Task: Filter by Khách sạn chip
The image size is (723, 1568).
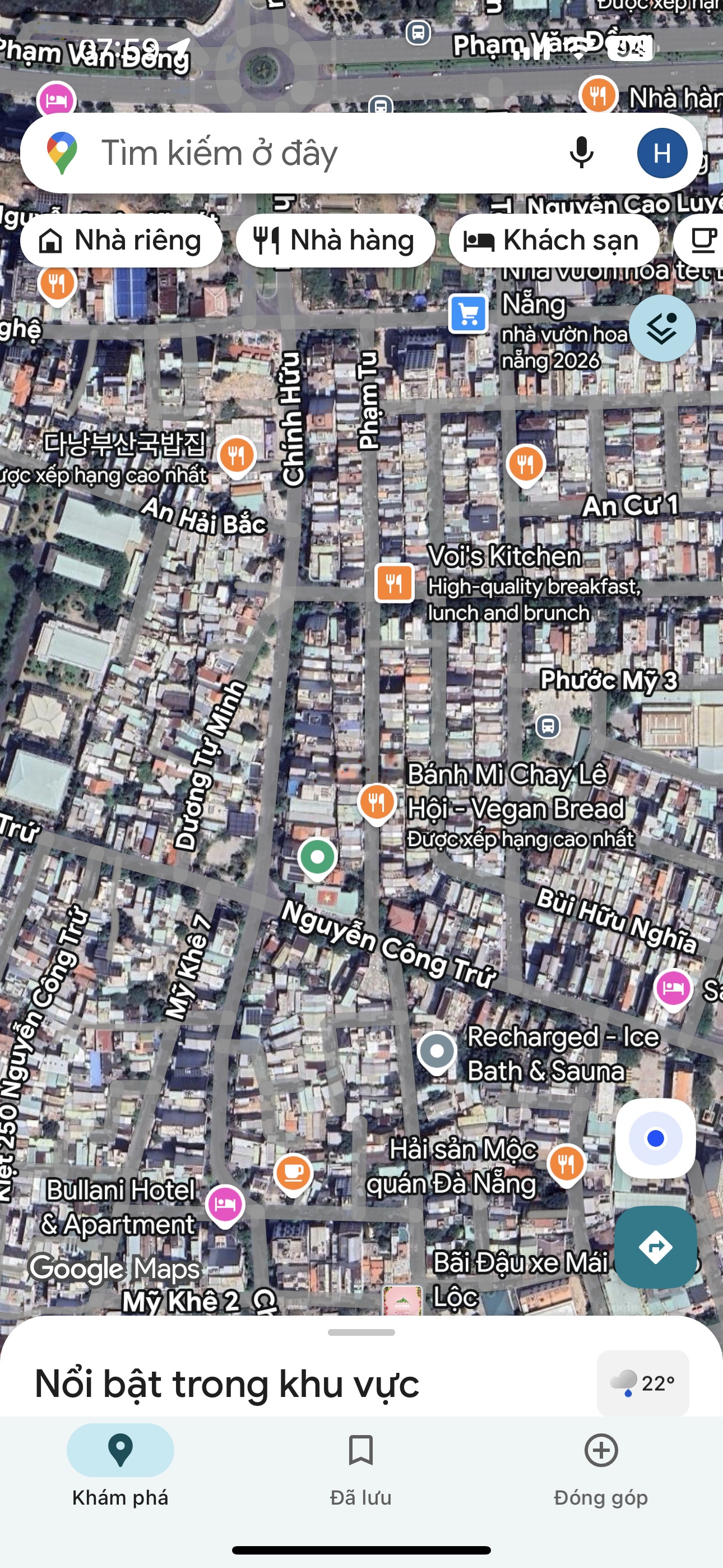Action: coord(554,241)
